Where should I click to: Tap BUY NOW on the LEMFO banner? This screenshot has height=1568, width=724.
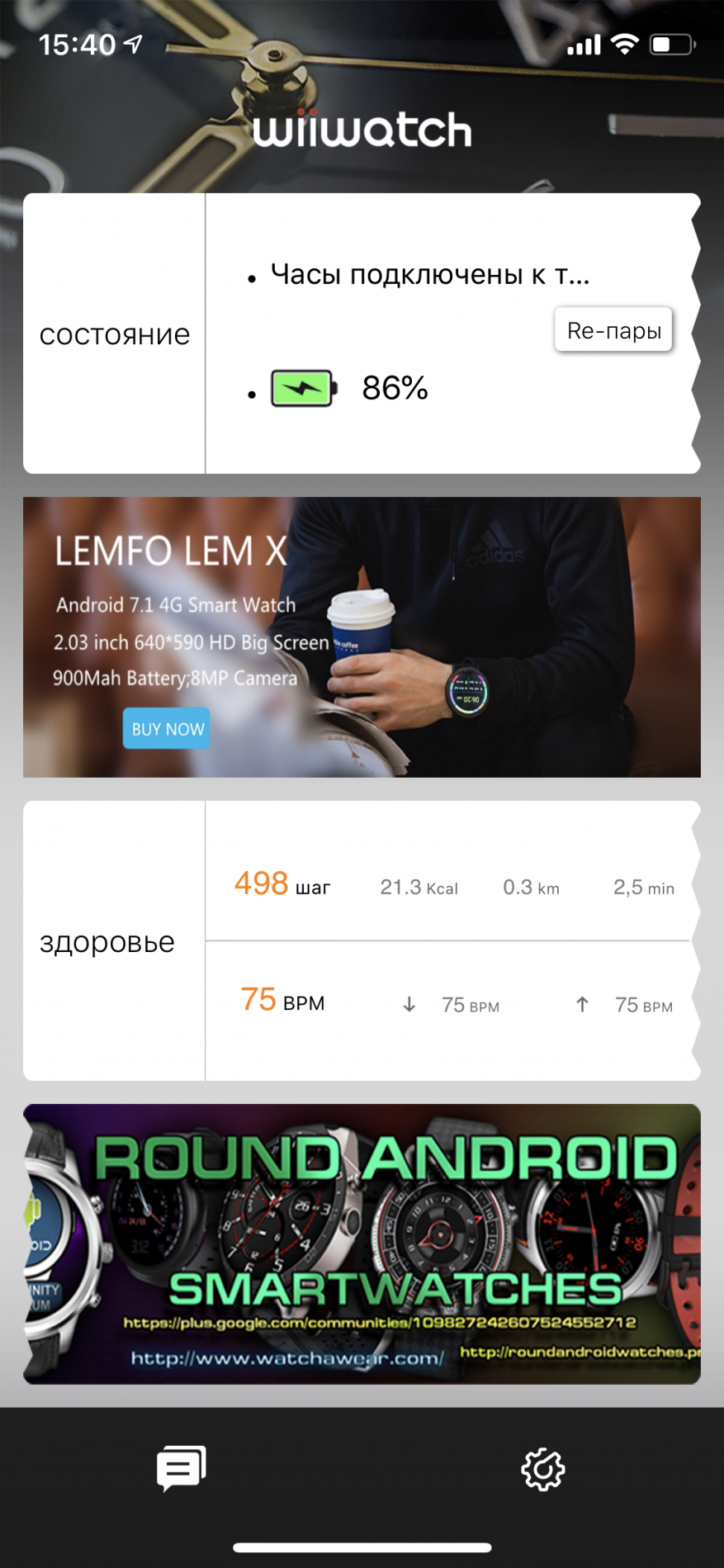(167, 728)
